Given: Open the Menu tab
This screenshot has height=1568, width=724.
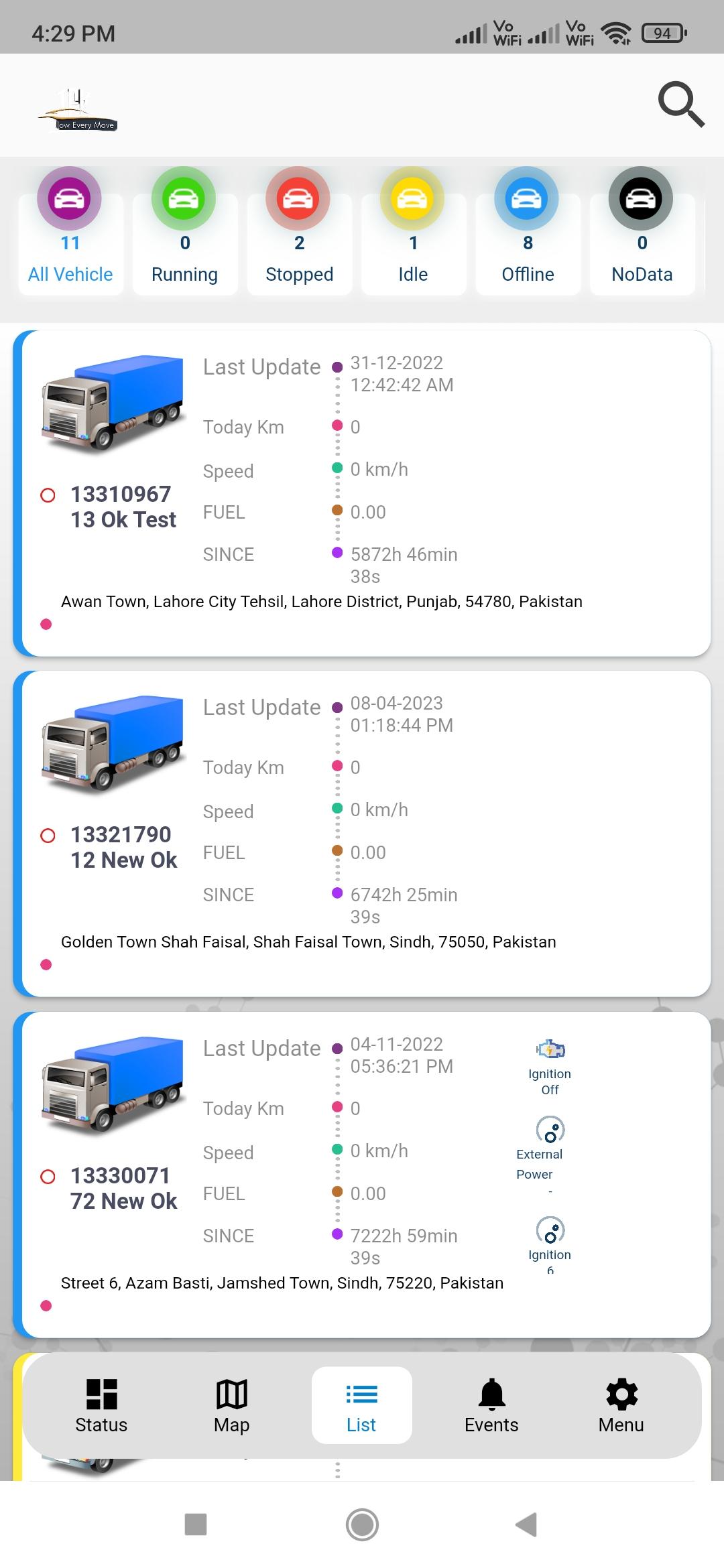Looking at the screenshot, I should click(x=621, y=1405).
